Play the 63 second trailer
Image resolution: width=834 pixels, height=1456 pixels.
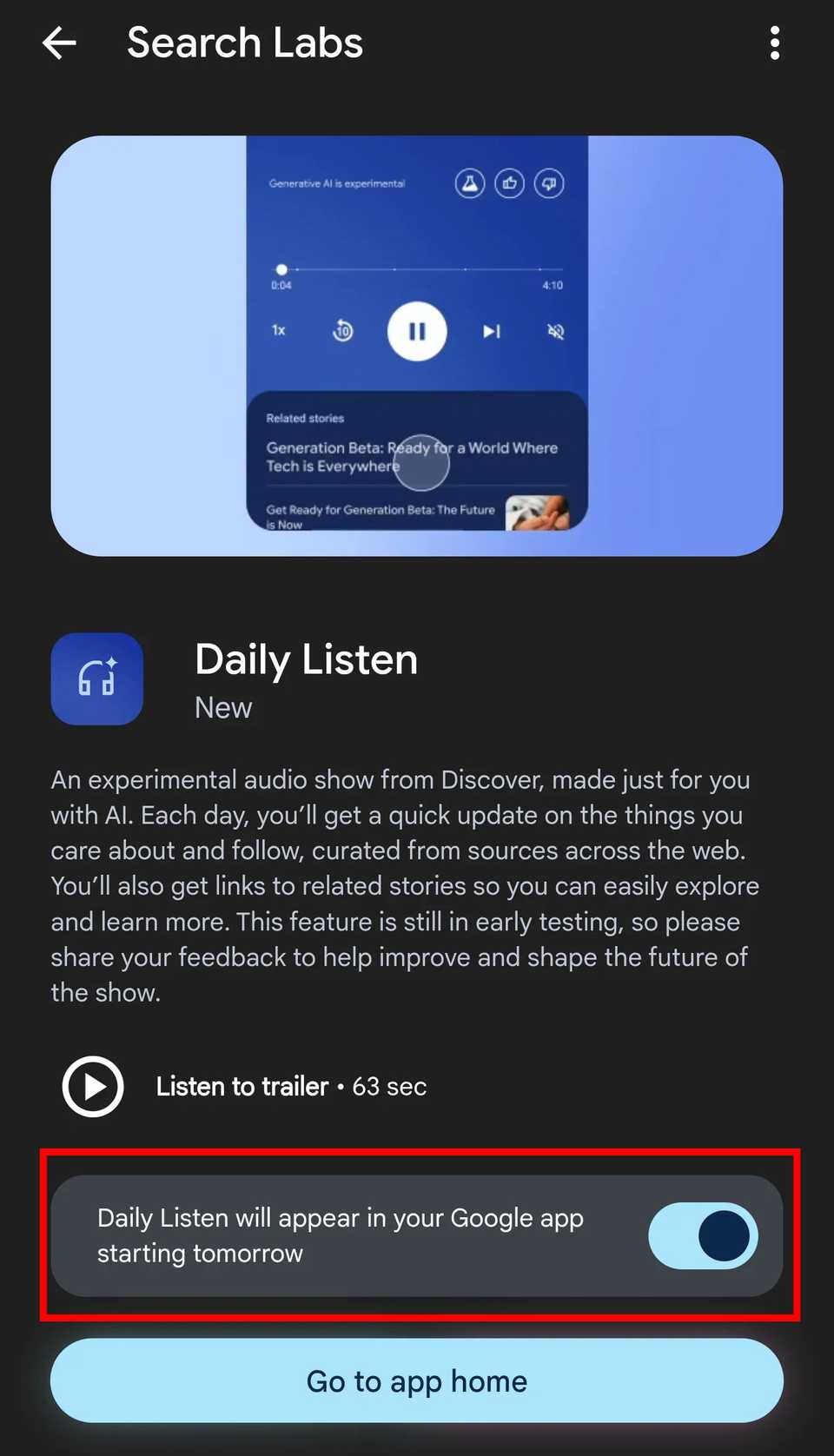(91, 1086)
